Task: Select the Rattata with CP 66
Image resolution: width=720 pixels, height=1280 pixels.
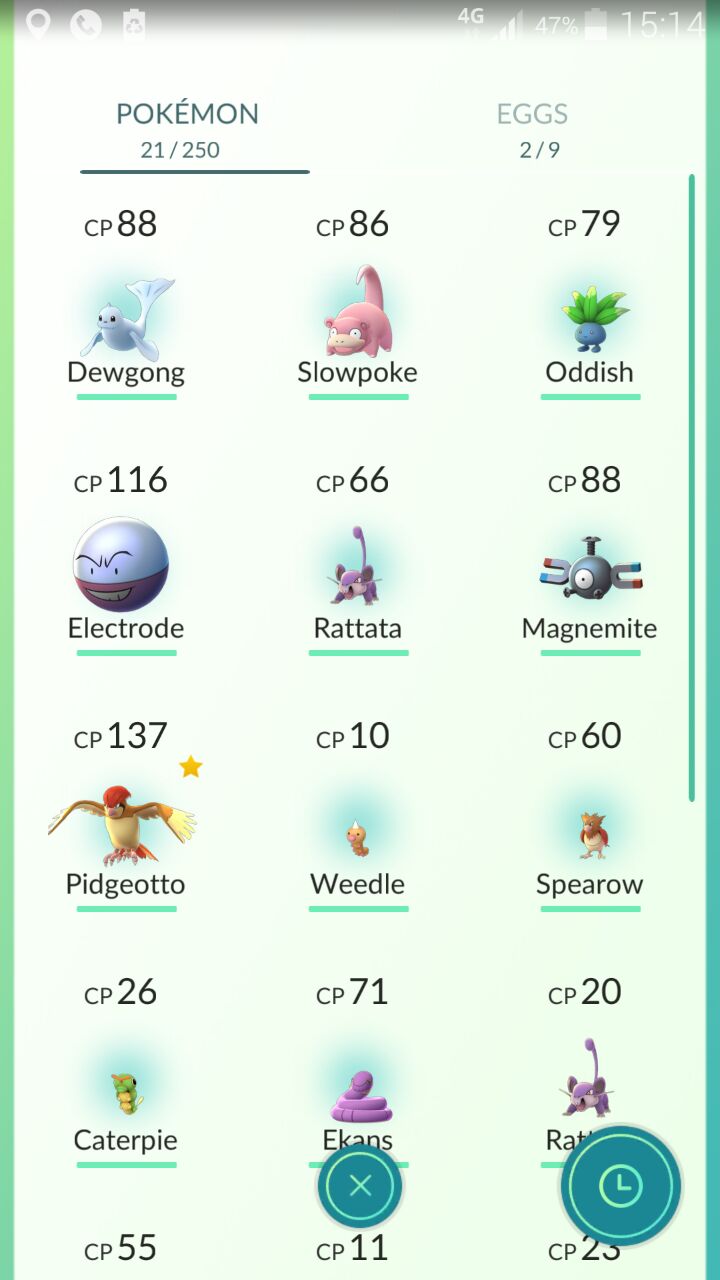Action: (358, 561)
